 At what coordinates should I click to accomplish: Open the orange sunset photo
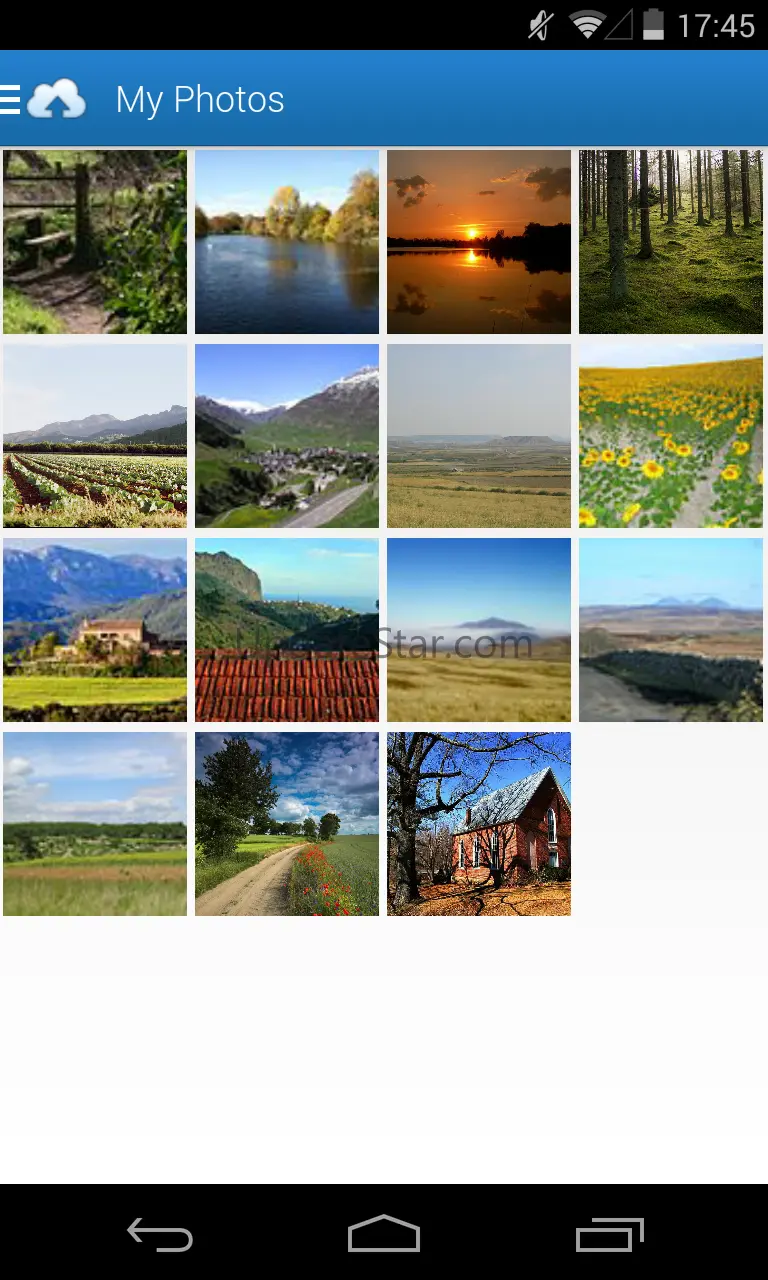[x=479, y=242]
